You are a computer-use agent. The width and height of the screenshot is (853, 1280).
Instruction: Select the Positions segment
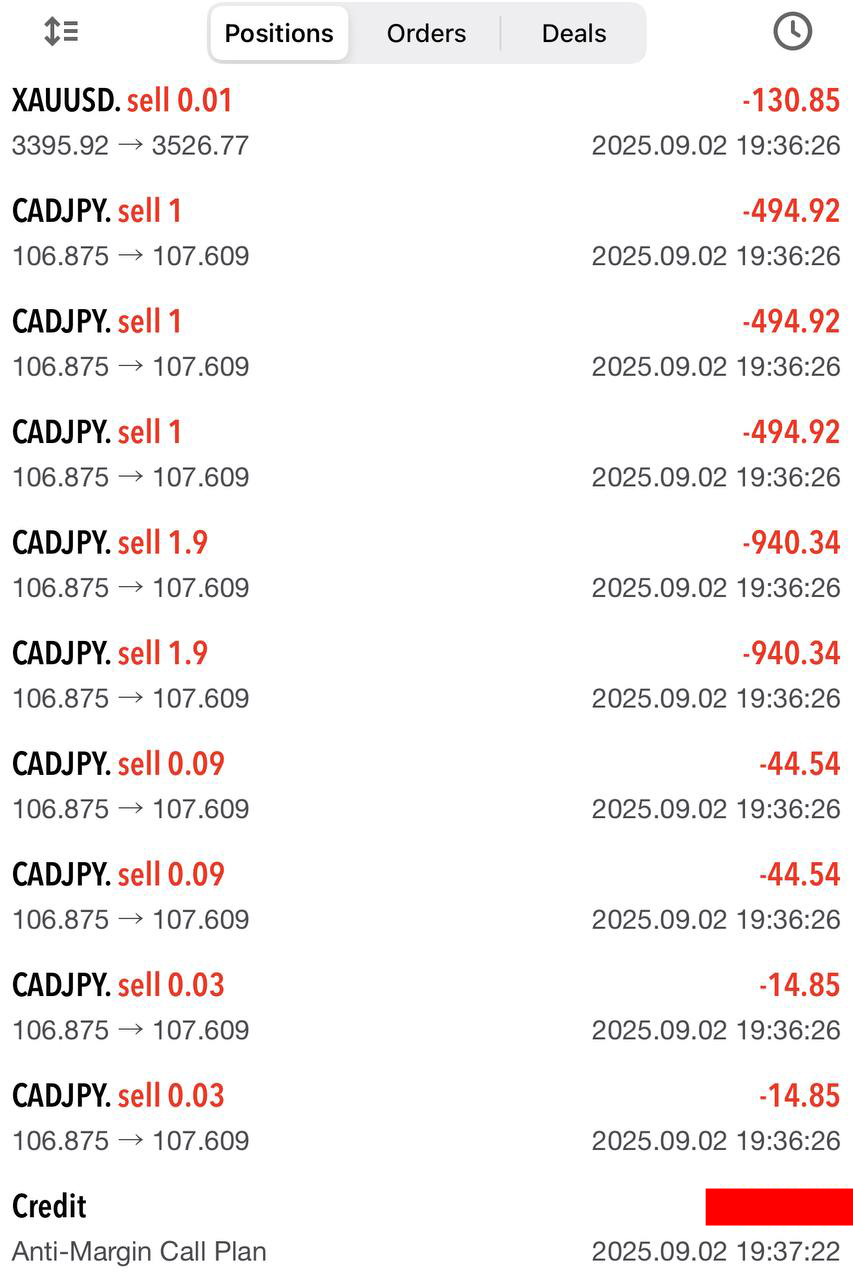point(279,33)
